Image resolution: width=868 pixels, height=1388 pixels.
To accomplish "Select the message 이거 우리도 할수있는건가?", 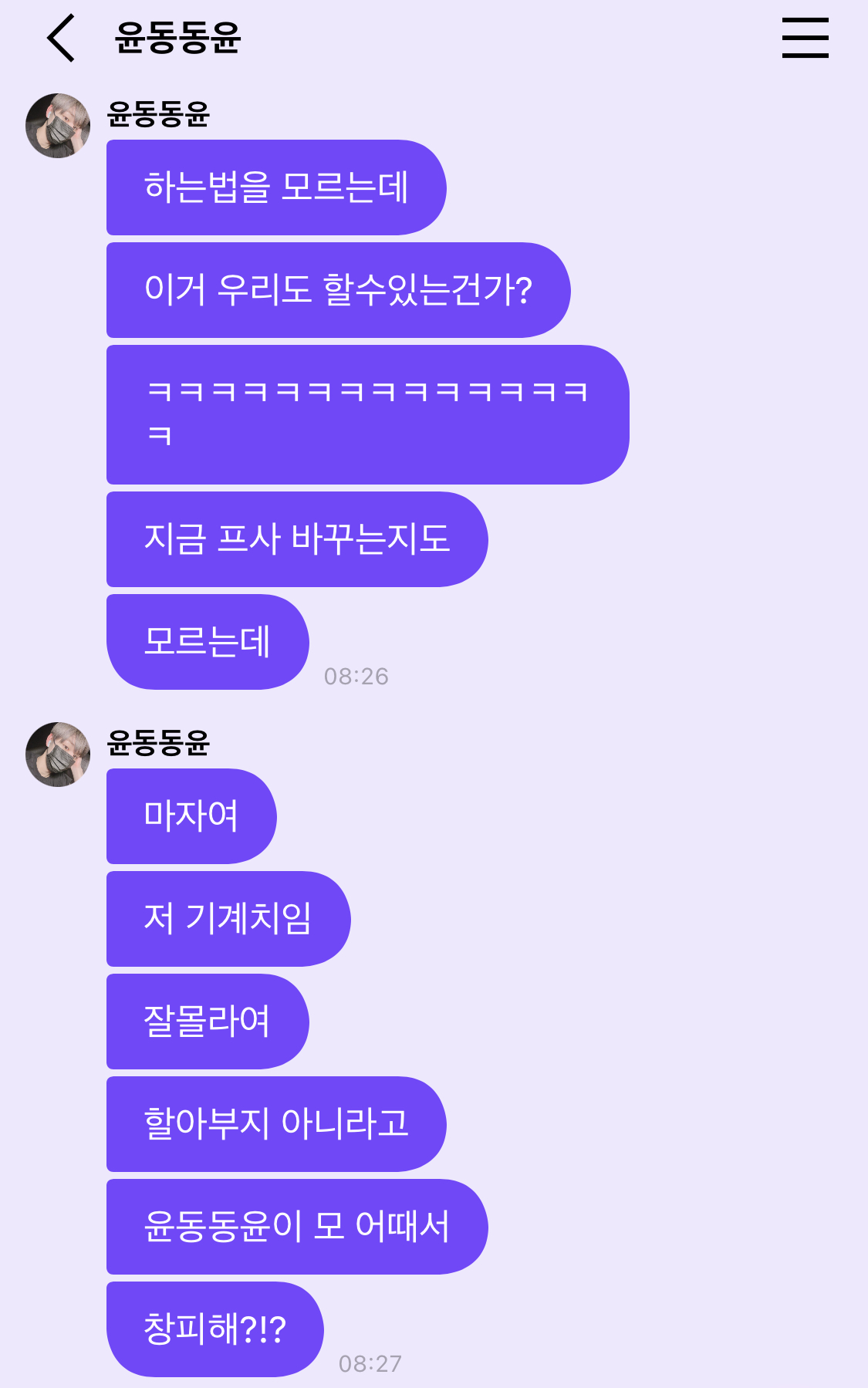I will tap(339, 289).
